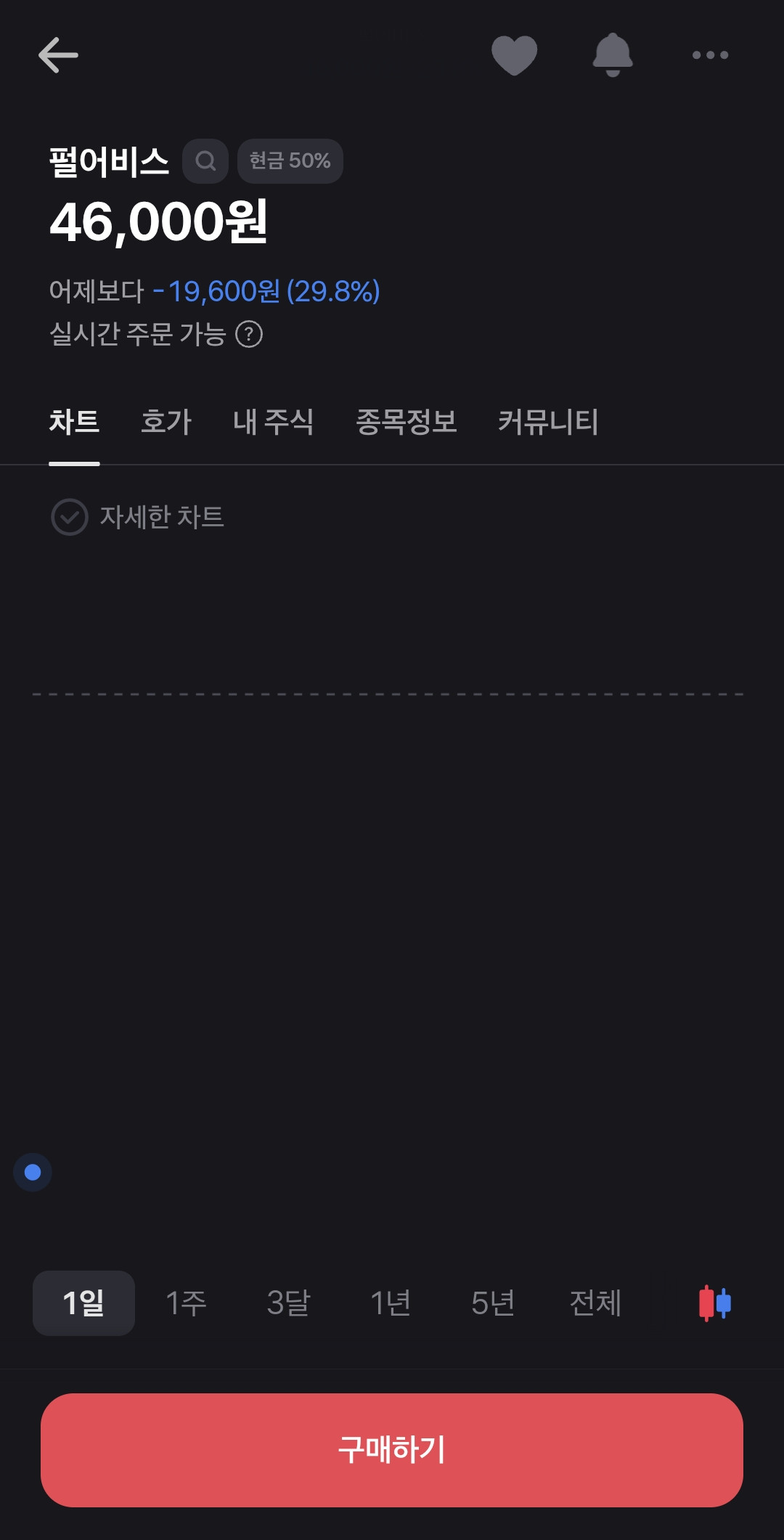Switch to the 내 주식 tab
This screenshot has height=1540, width=784.
click(x=273, y=422)
